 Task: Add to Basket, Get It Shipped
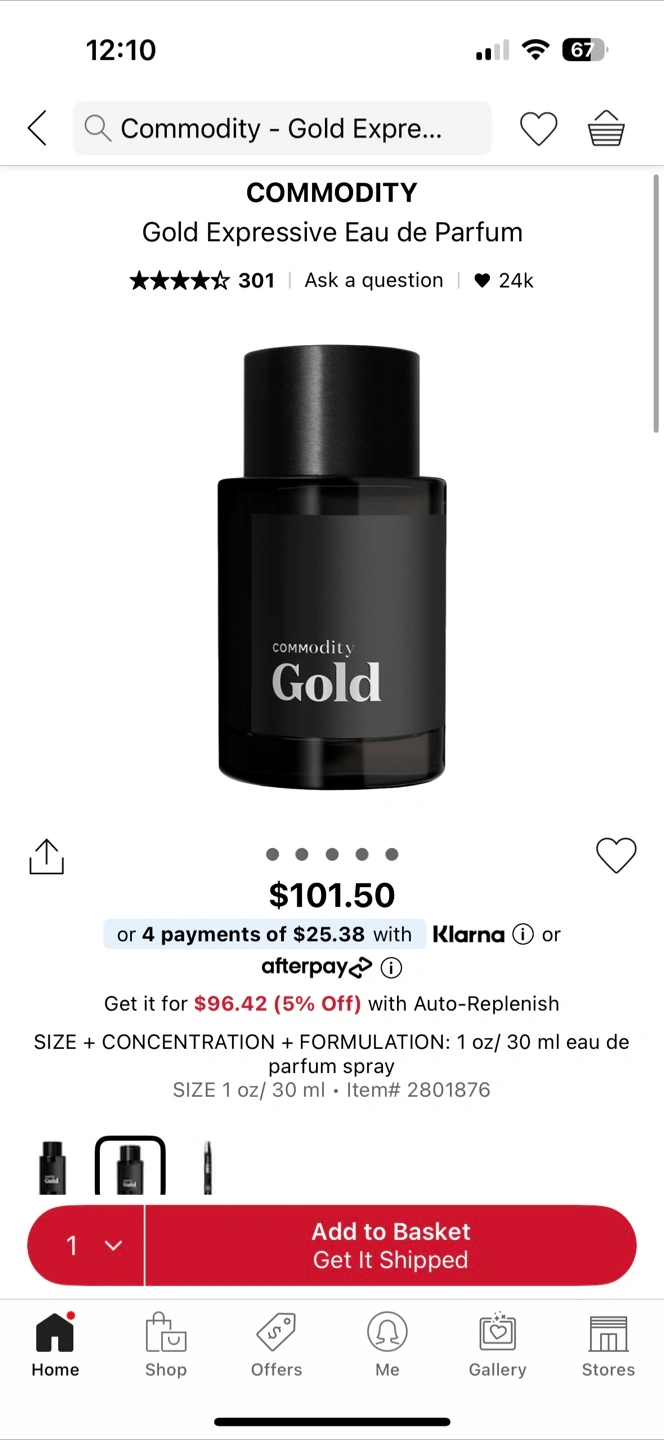[x=390, y=1245]
